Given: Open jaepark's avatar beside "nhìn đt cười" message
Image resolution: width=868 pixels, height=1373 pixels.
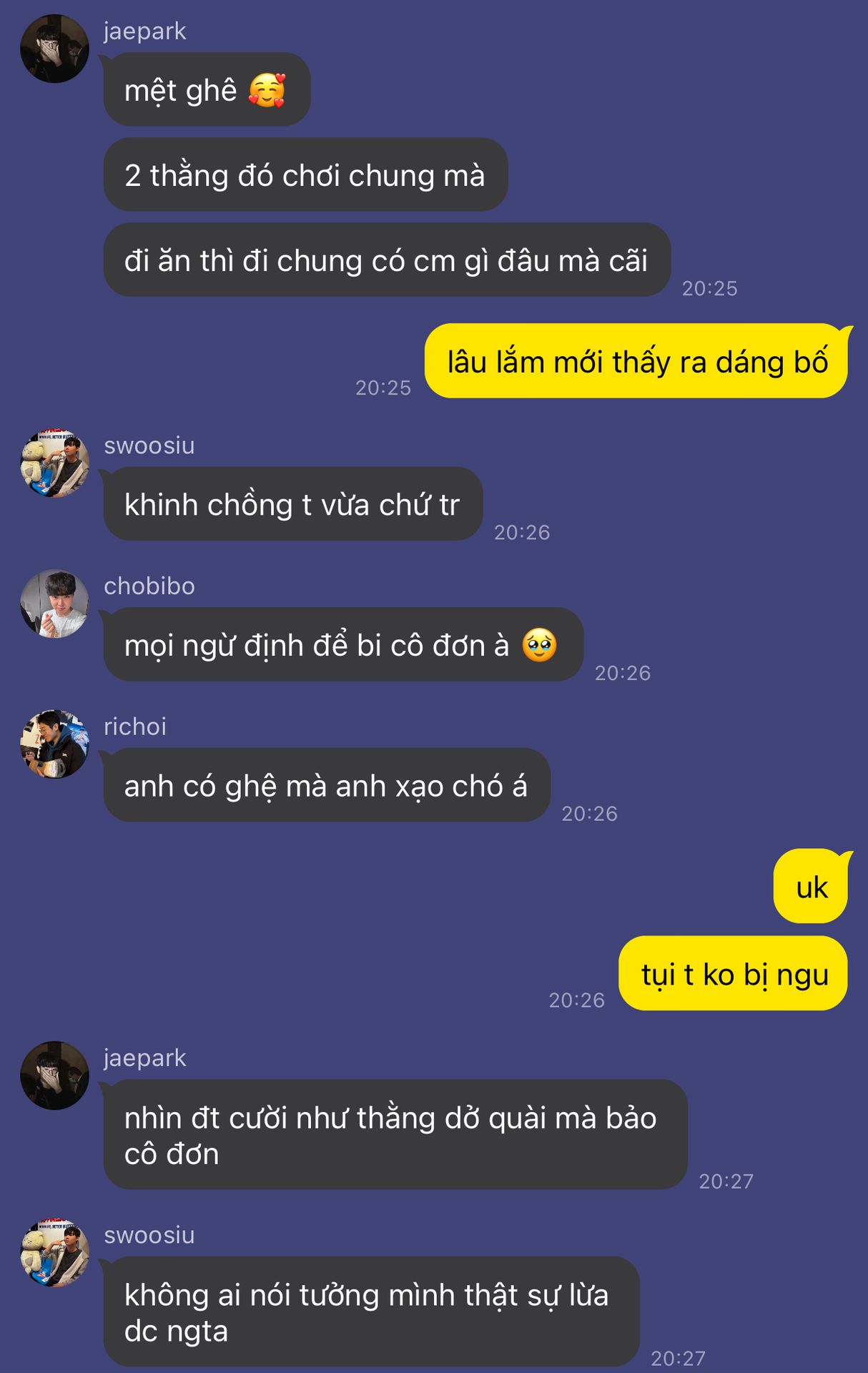Looking at the screenshot, I should [54, 1076].
